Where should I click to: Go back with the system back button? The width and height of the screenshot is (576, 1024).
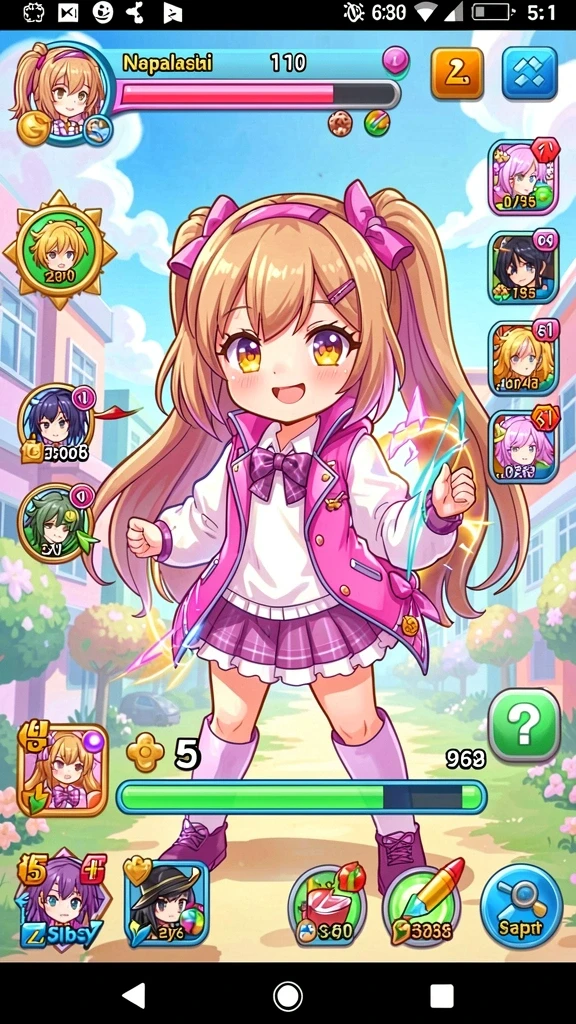(x=135, y=996)
